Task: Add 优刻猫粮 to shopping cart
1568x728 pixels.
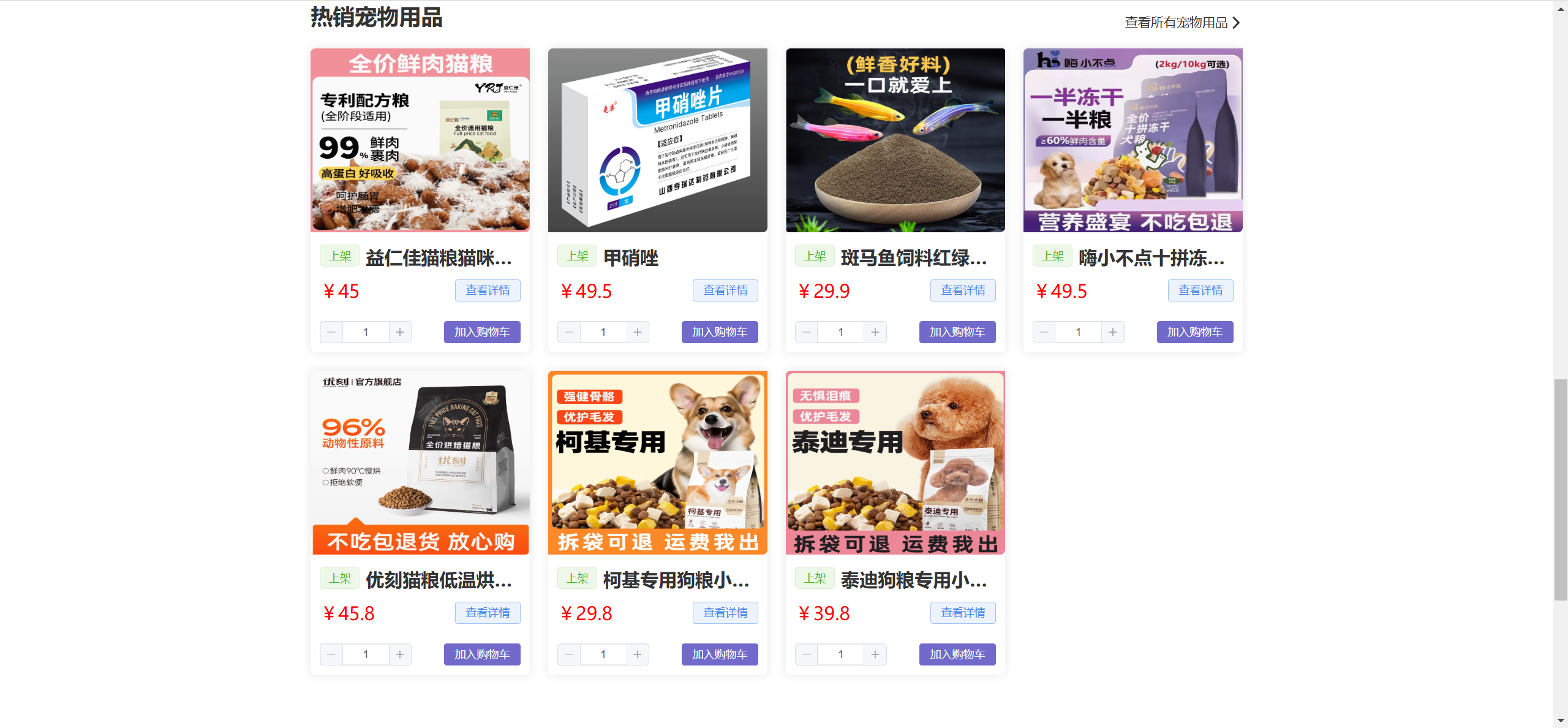Action: pos(481,654)
